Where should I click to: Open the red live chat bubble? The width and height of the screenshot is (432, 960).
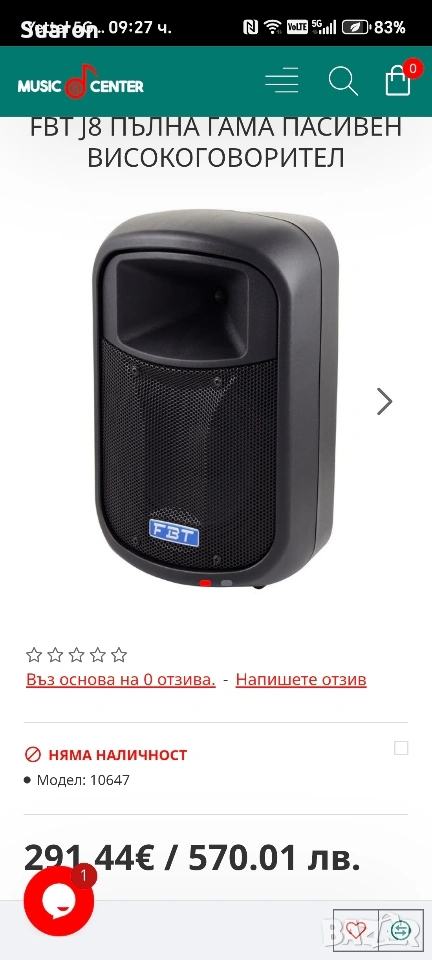[59, 901]
